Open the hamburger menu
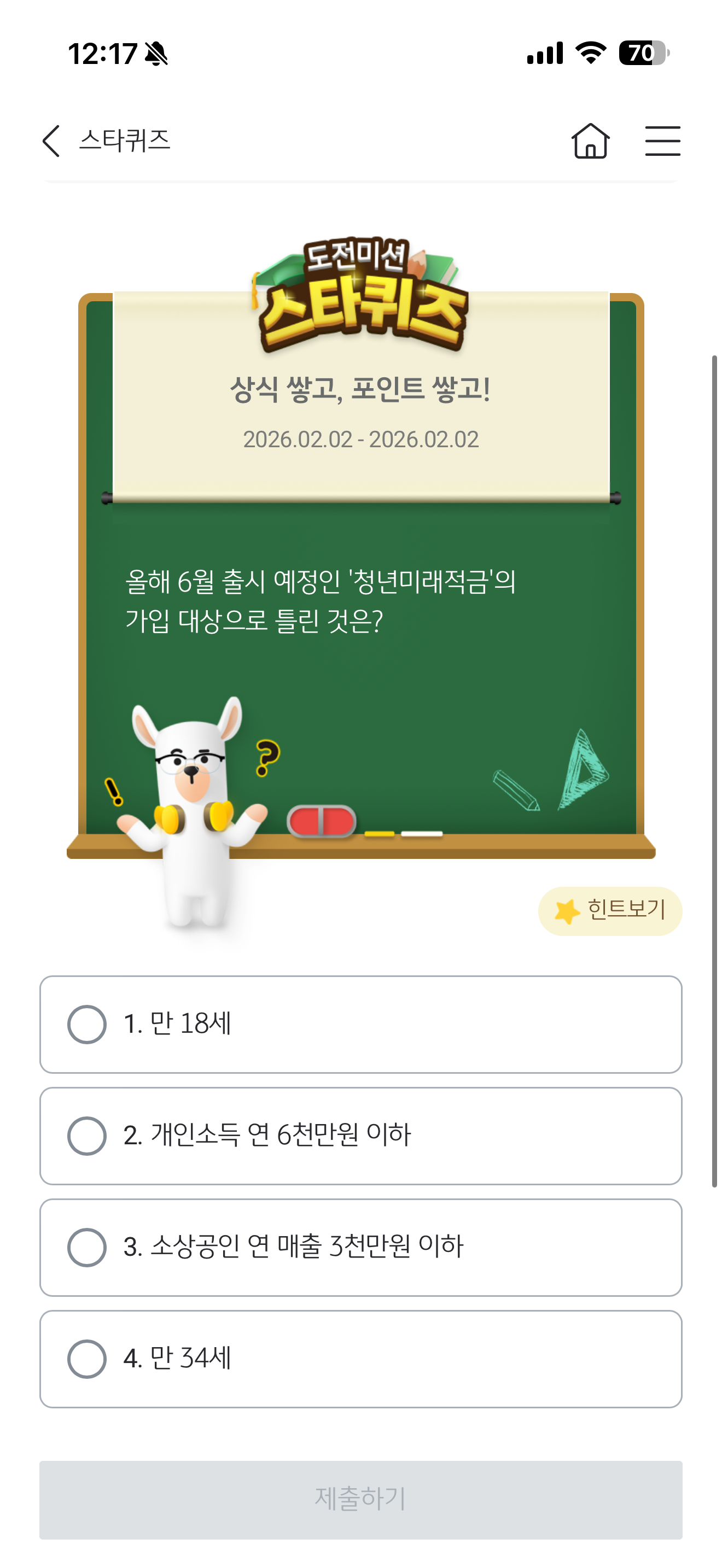The height and width of the screenshot is (1568, 722). pos(662,141)
